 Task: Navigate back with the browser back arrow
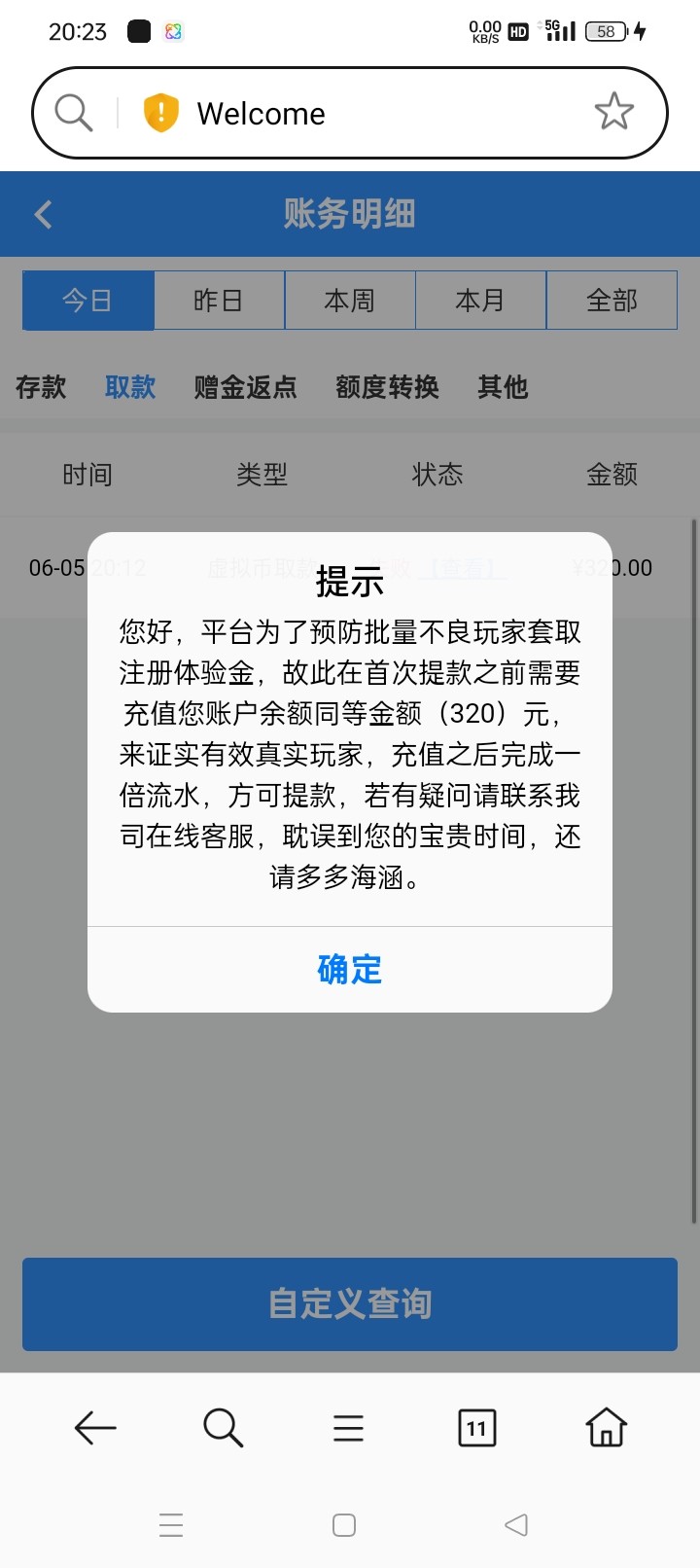(95, 1428)
